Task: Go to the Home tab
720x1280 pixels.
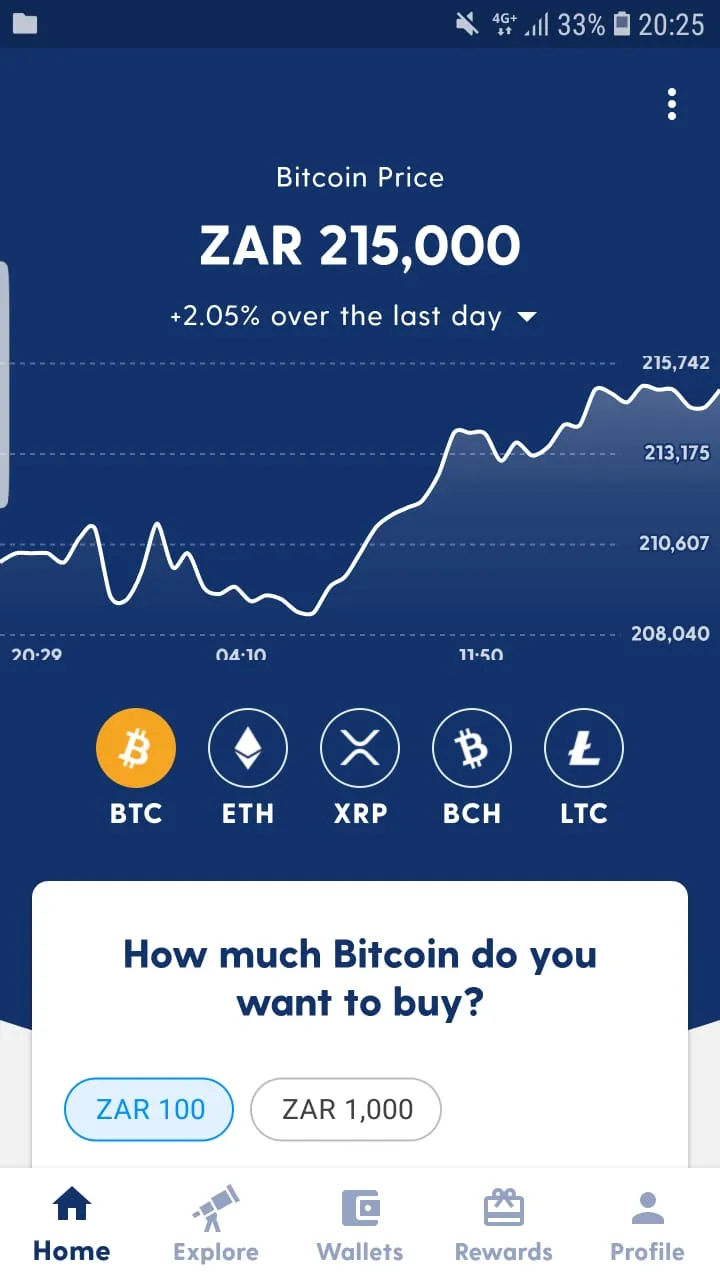Action: pyautogui.click(x=72, y=1224)
